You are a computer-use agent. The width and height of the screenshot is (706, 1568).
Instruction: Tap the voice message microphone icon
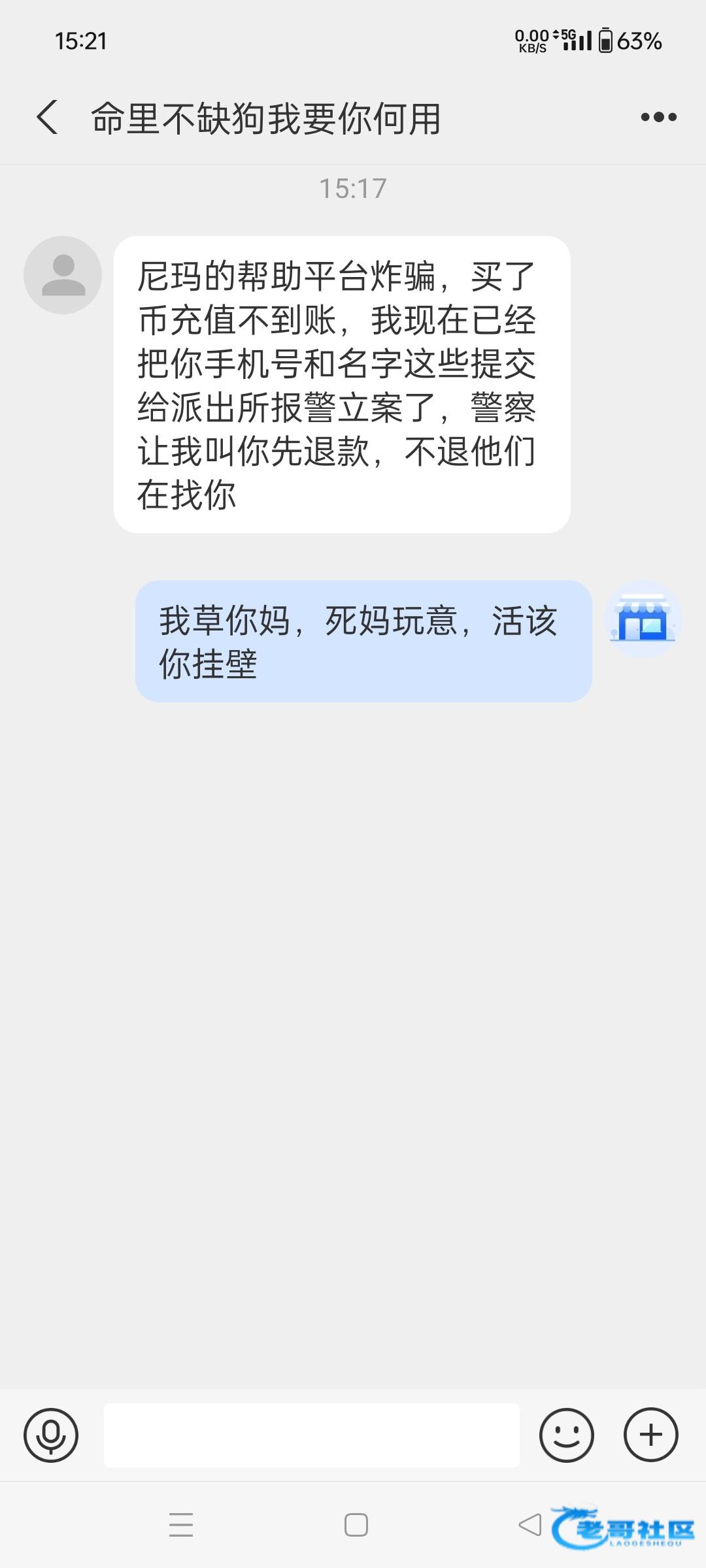(x=51, y=1435)
